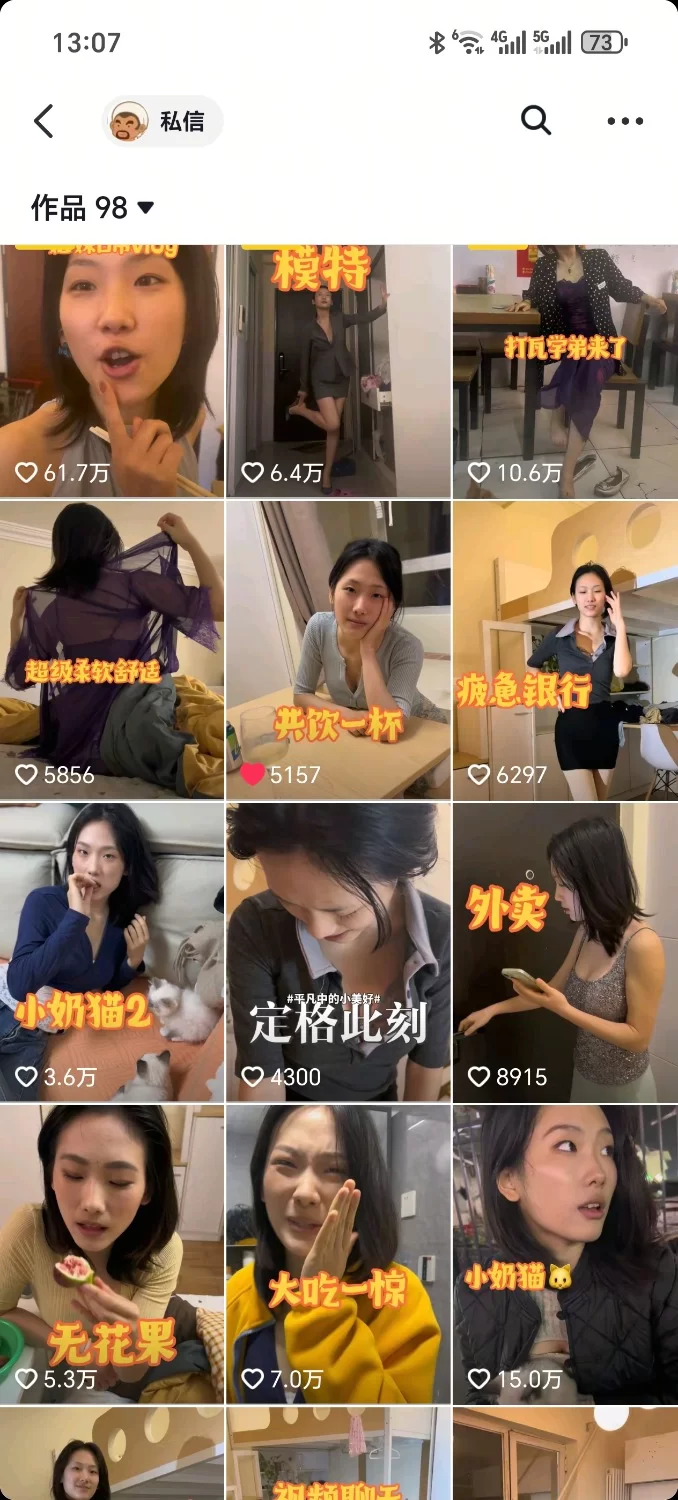This screenshot has height=1500, width=678.
Task: Search this profile's videos
Action: pos(536,121)
